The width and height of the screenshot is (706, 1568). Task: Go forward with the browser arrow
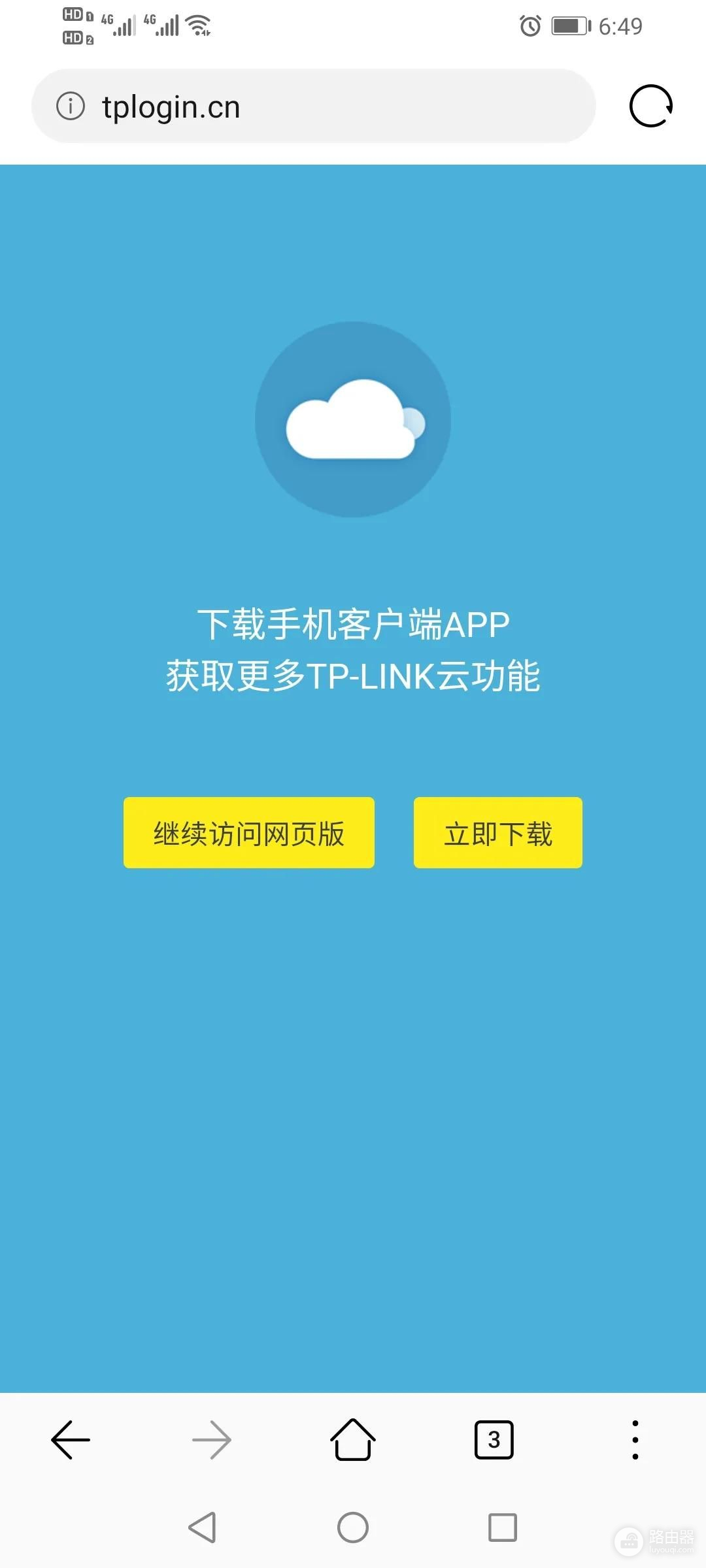point(212,1439)
